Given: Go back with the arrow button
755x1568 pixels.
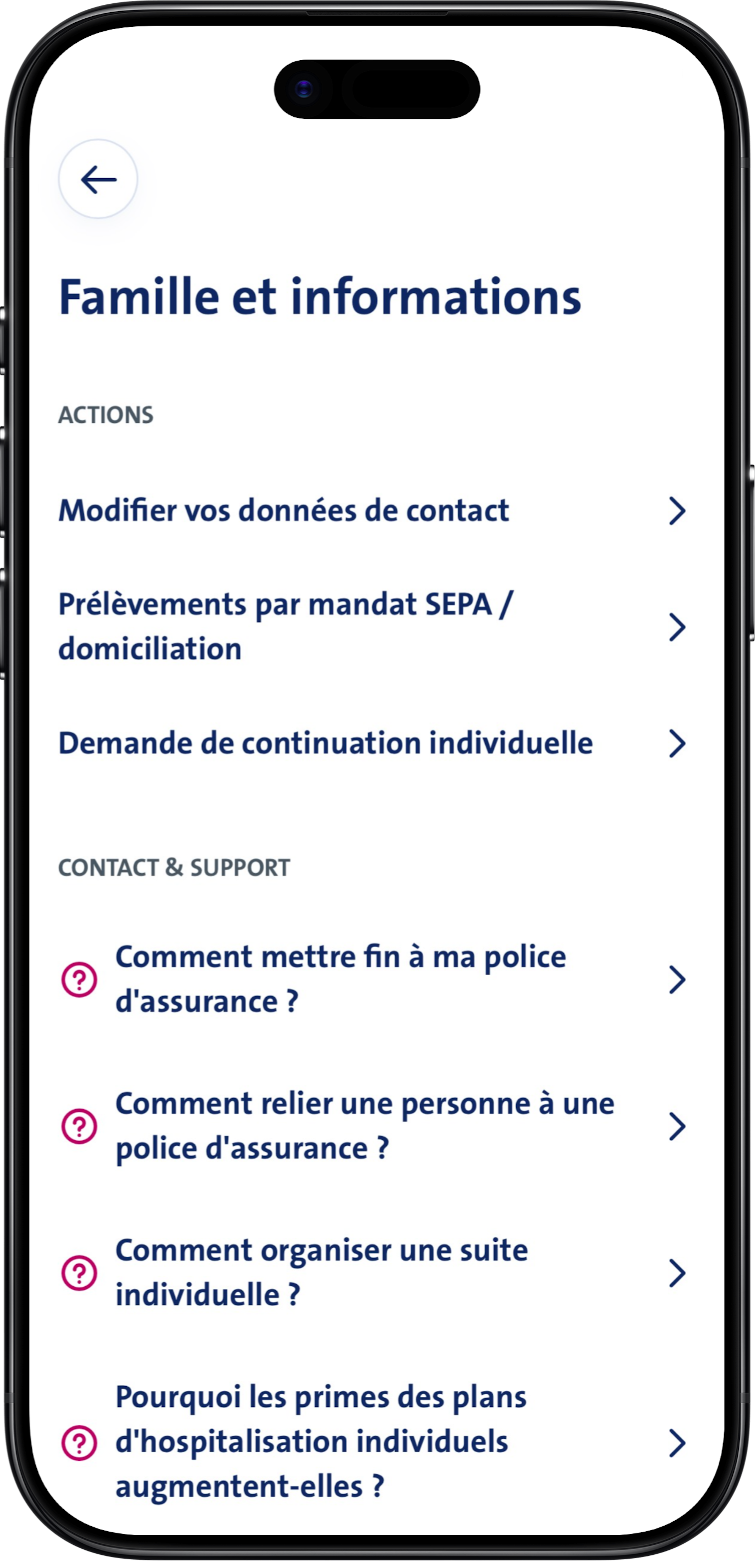Looking at the screenshot, I should coord(98,180).
